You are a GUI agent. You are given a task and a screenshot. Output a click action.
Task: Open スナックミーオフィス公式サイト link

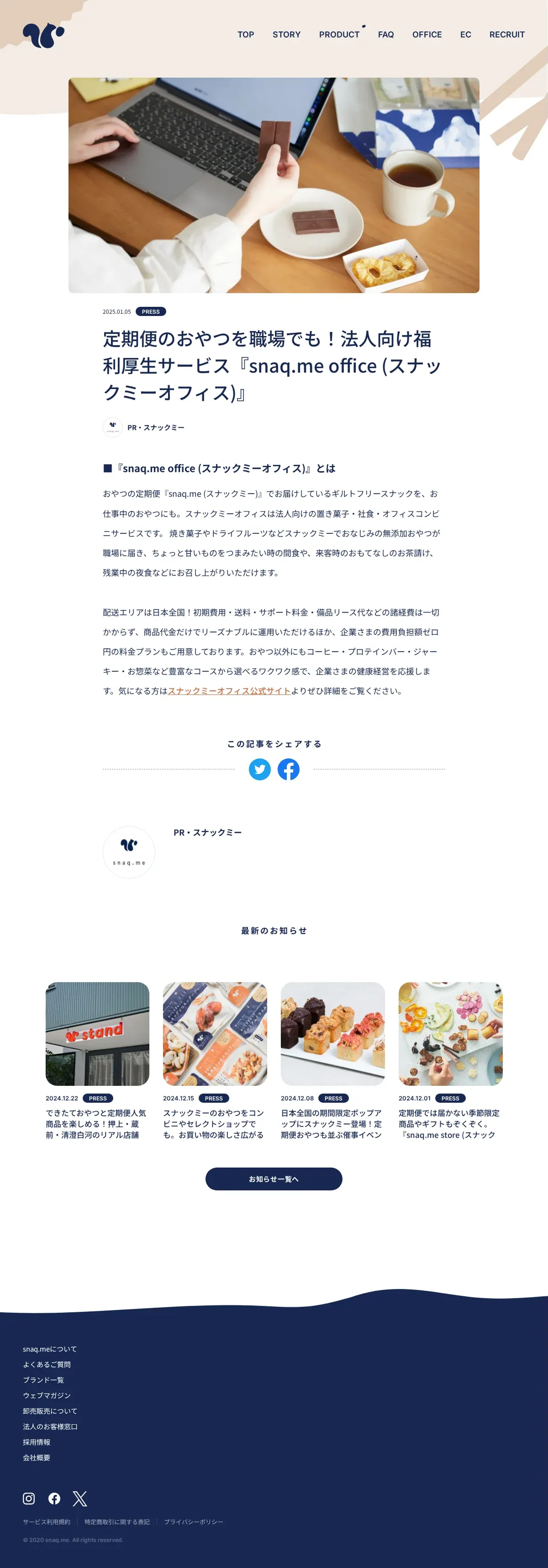(229, 691)
